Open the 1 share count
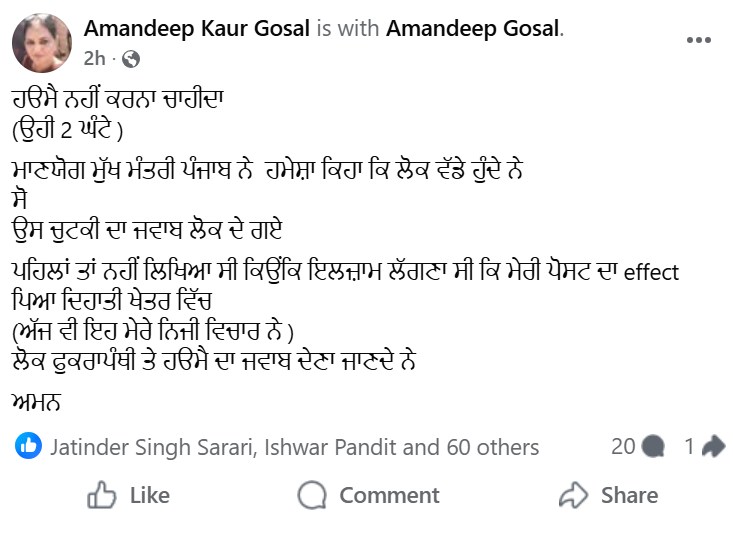 [704, 446]
